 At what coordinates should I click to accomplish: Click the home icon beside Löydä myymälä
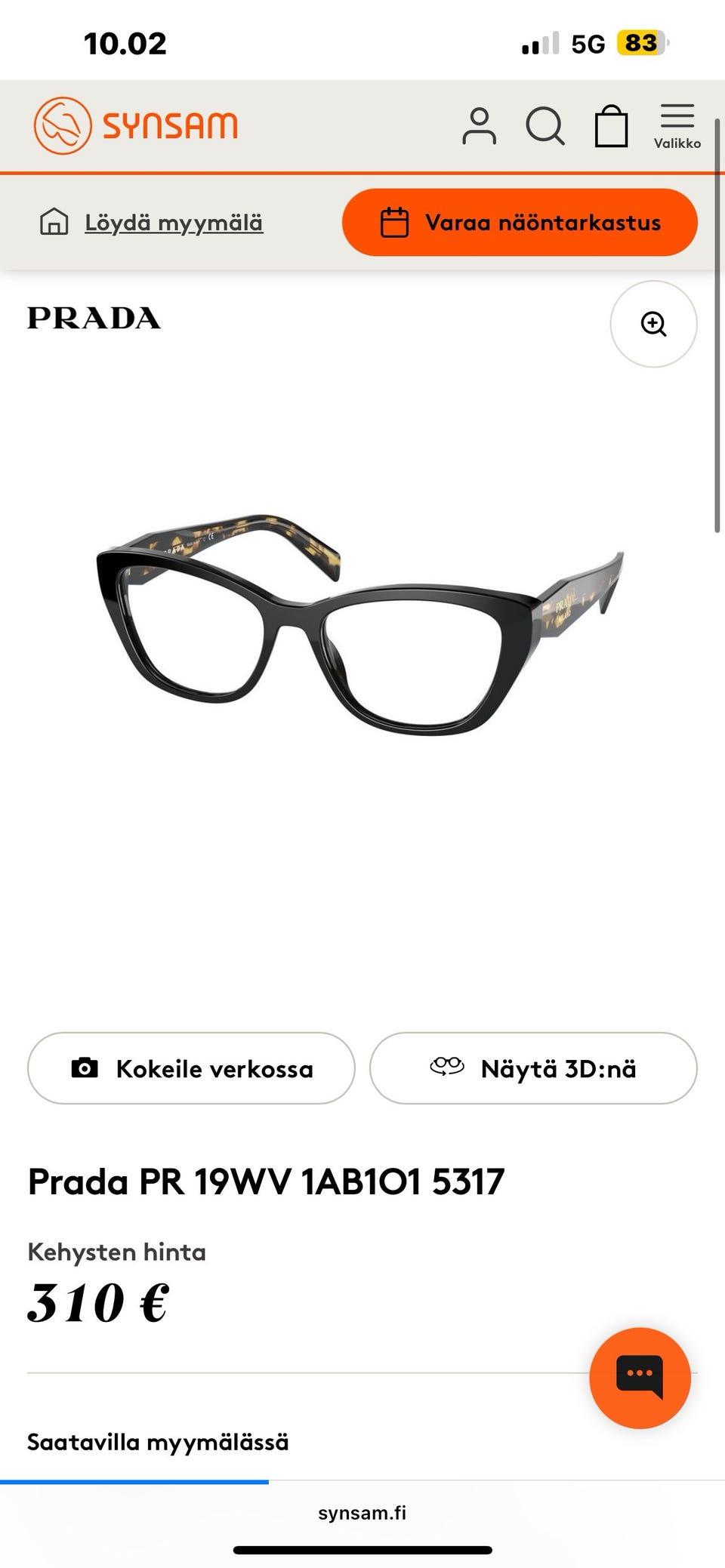(54, 222)
